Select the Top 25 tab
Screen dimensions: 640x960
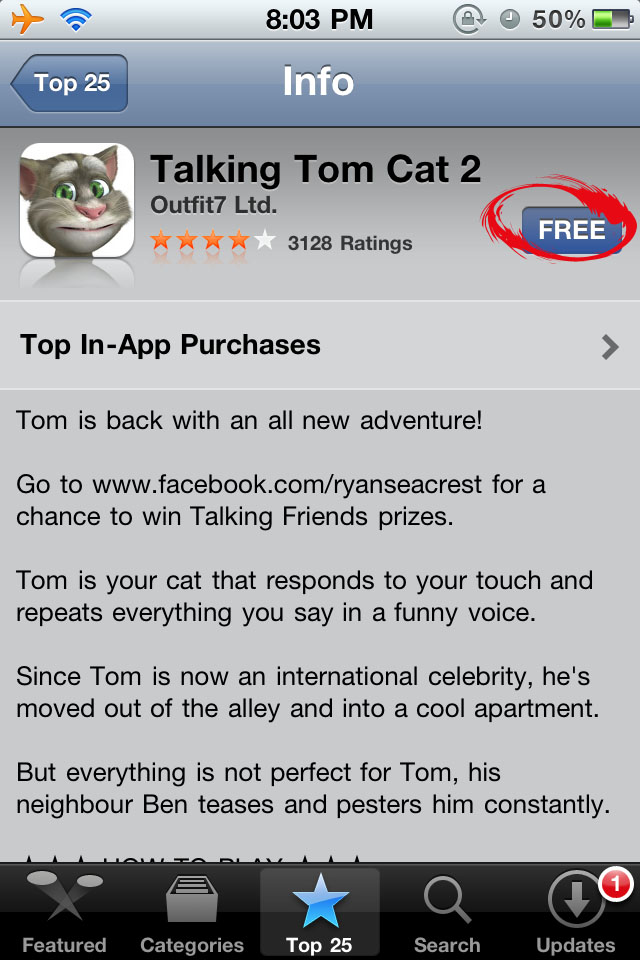pyautogui.click(x=319, y=912)
